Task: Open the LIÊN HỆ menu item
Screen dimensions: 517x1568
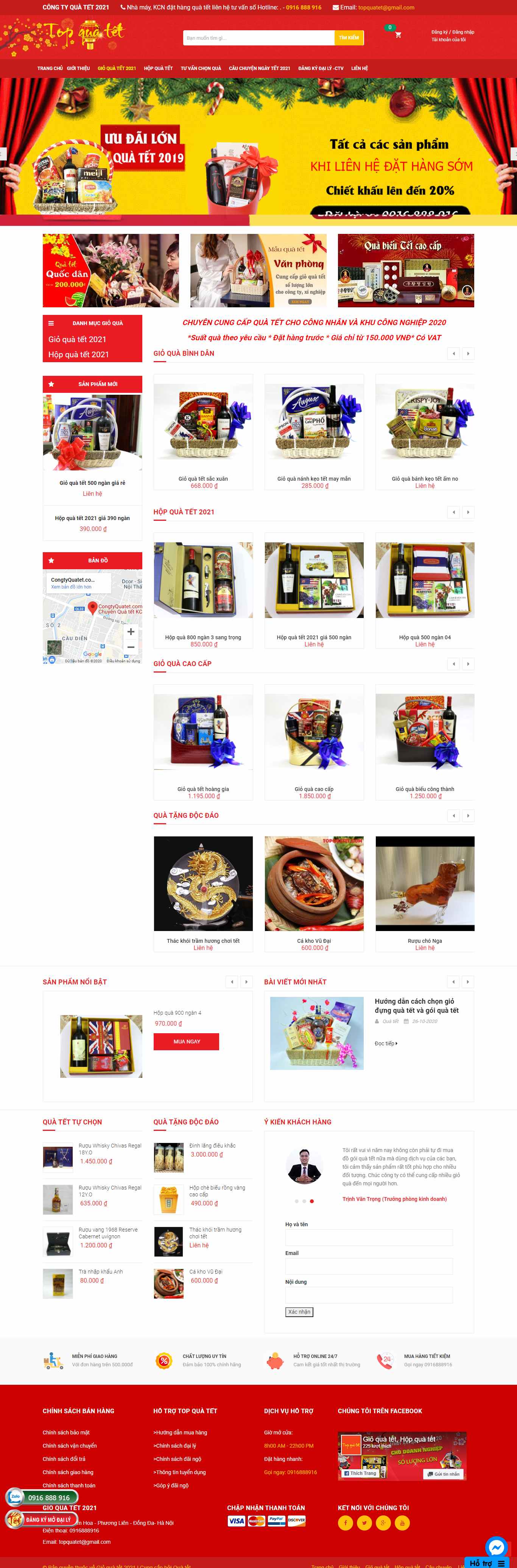Action: pyautogui.click(x=359, y=68)
